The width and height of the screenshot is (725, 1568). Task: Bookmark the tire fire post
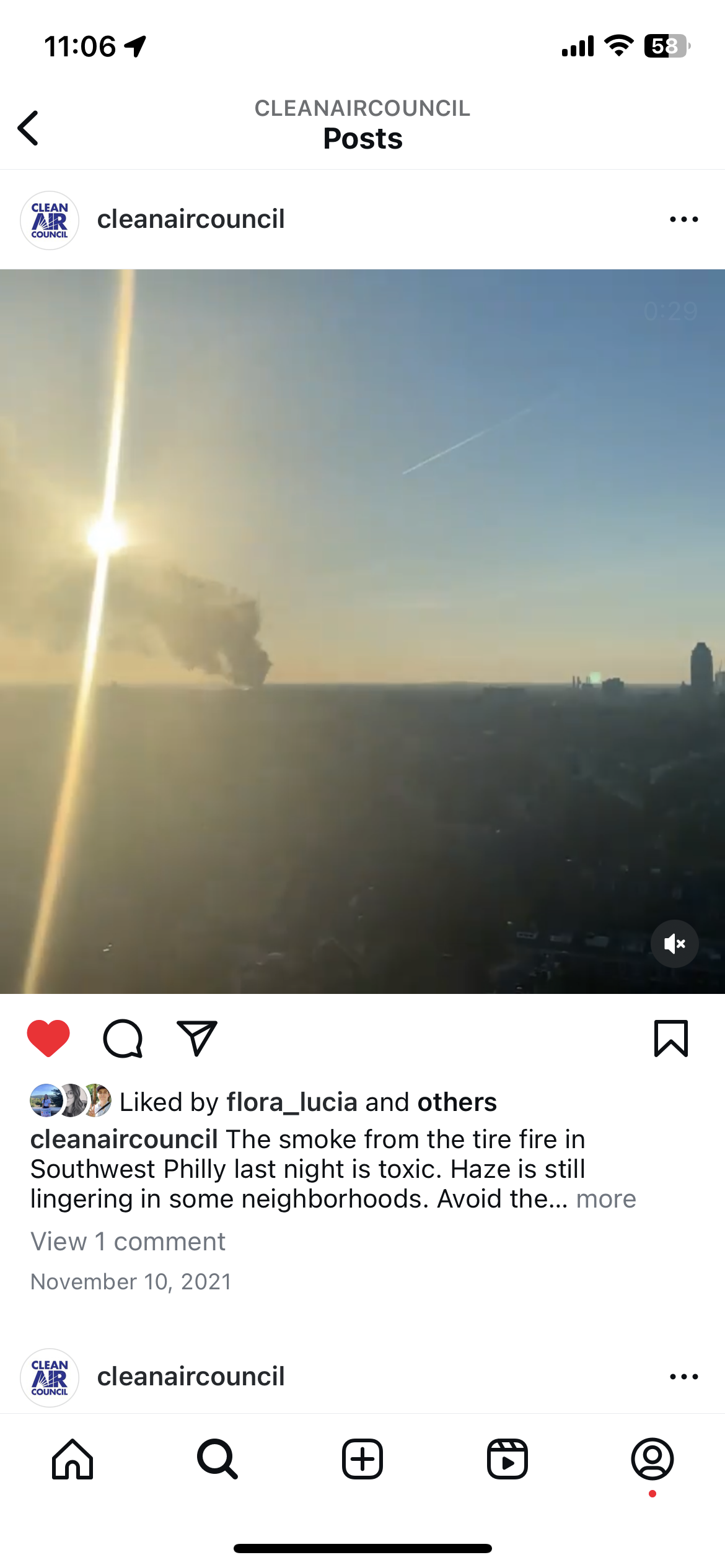(x=671, y=1039)
